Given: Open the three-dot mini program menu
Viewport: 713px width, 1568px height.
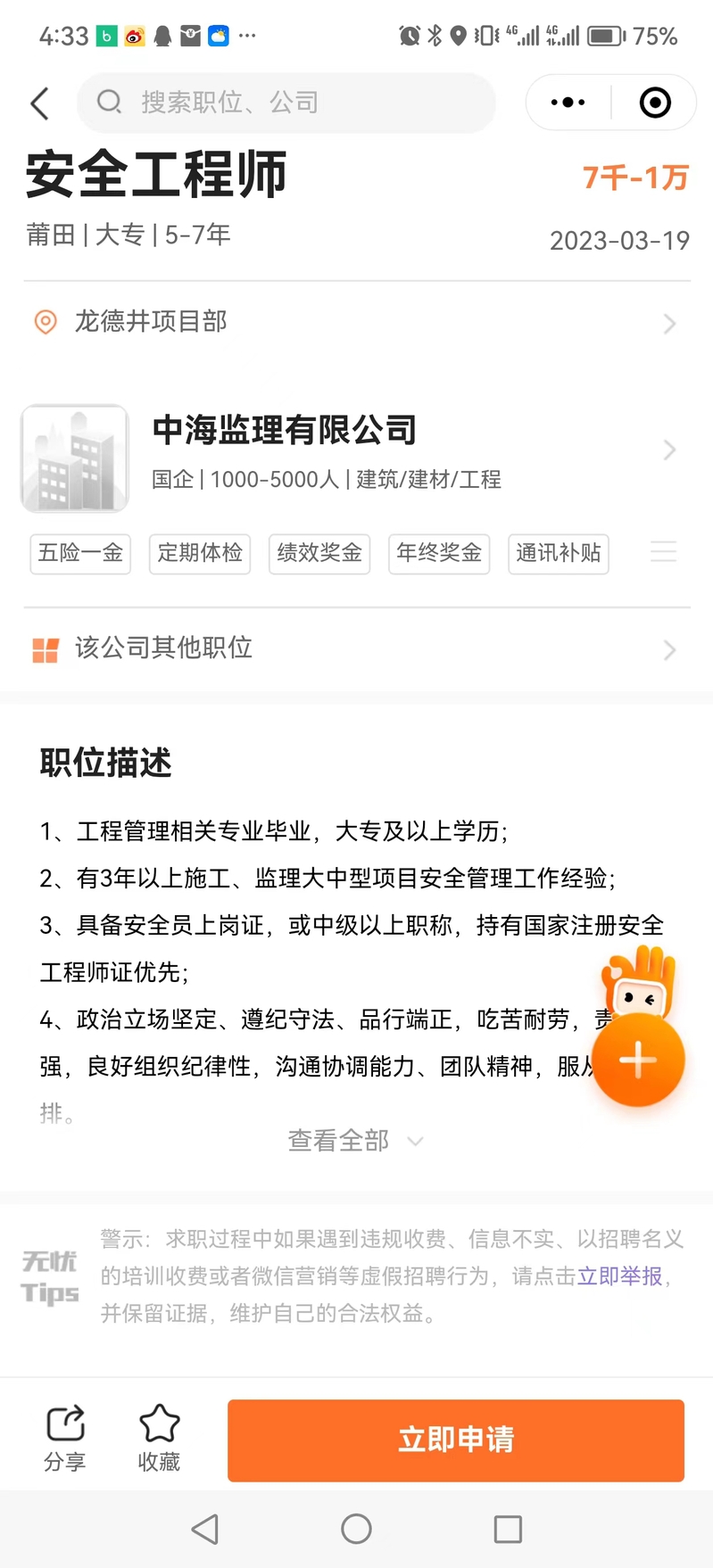Looking at the screenshot, I should 568,103.
